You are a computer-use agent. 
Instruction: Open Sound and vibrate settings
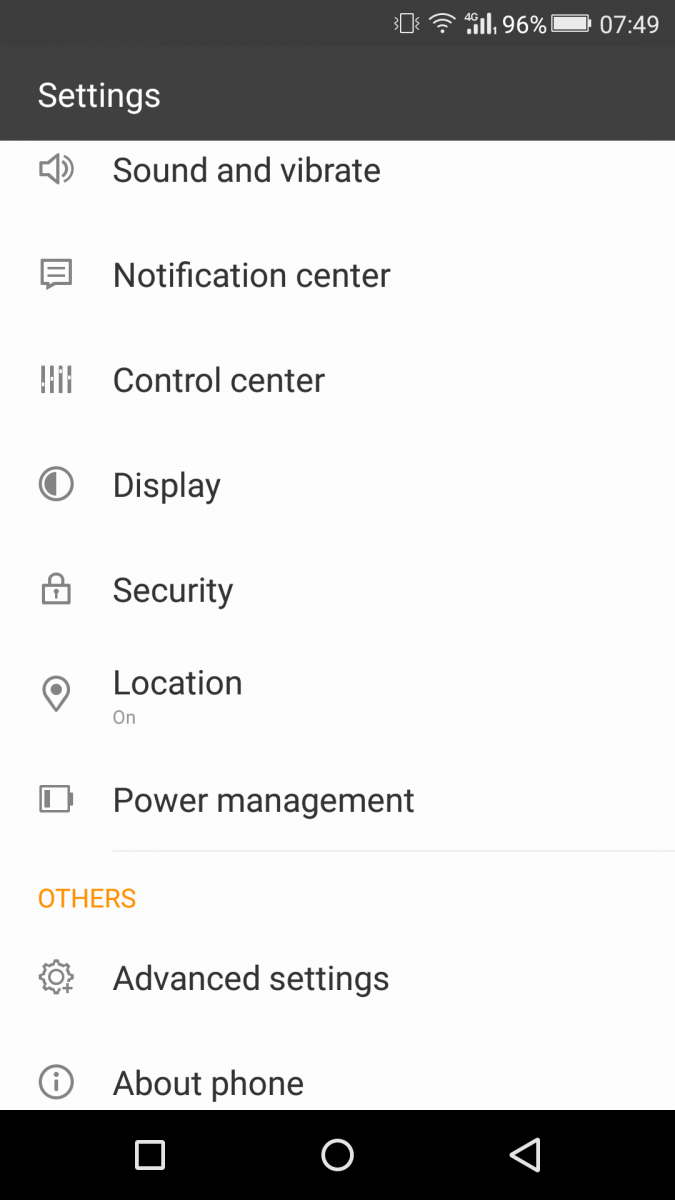coord(337,170)
